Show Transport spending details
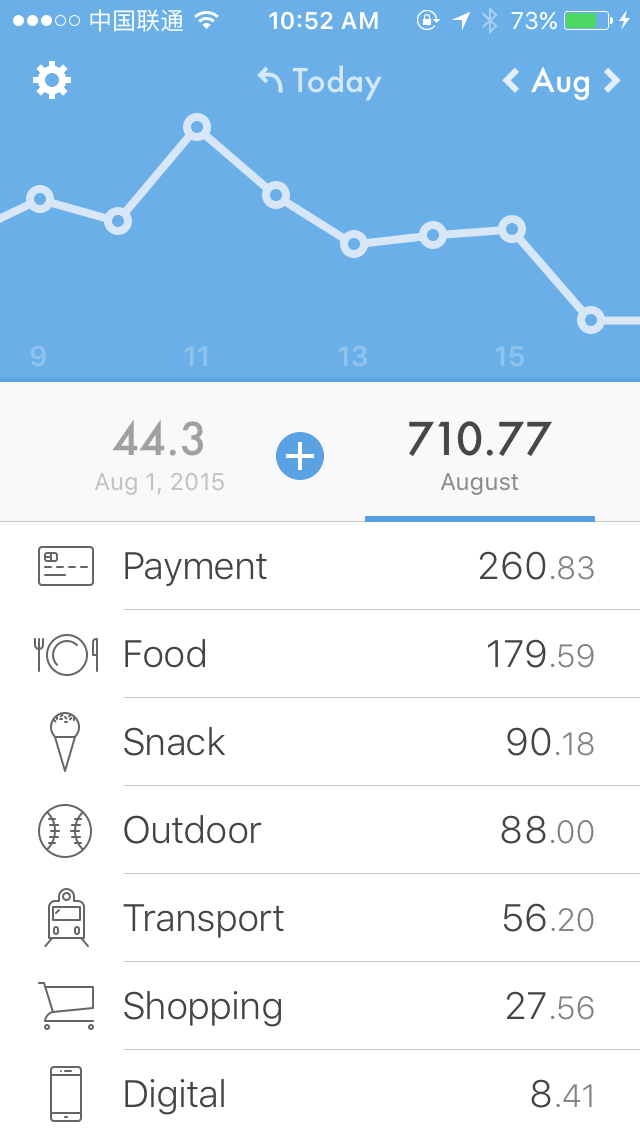640x1136 pixels. (x=320, y=918)
